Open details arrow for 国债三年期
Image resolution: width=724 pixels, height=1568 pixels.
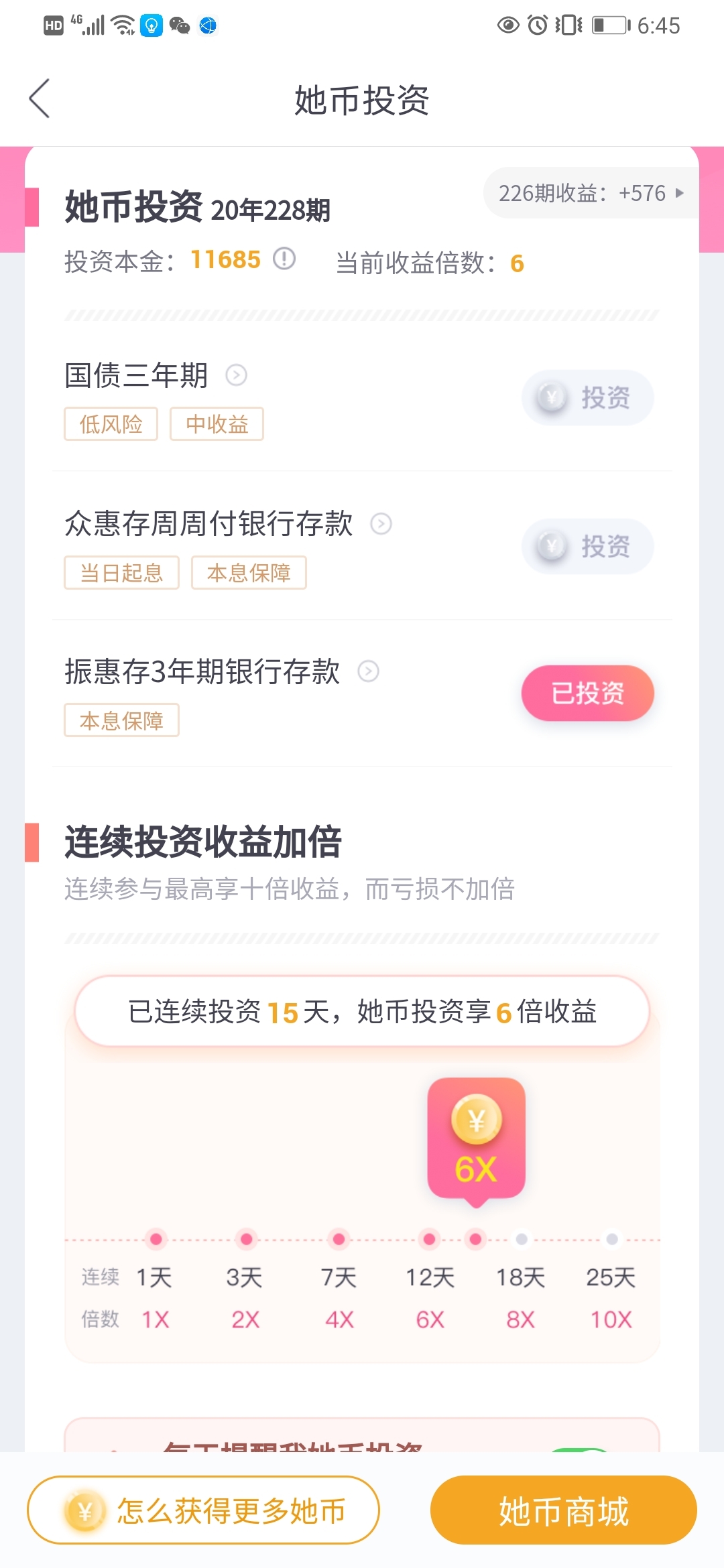236,375
